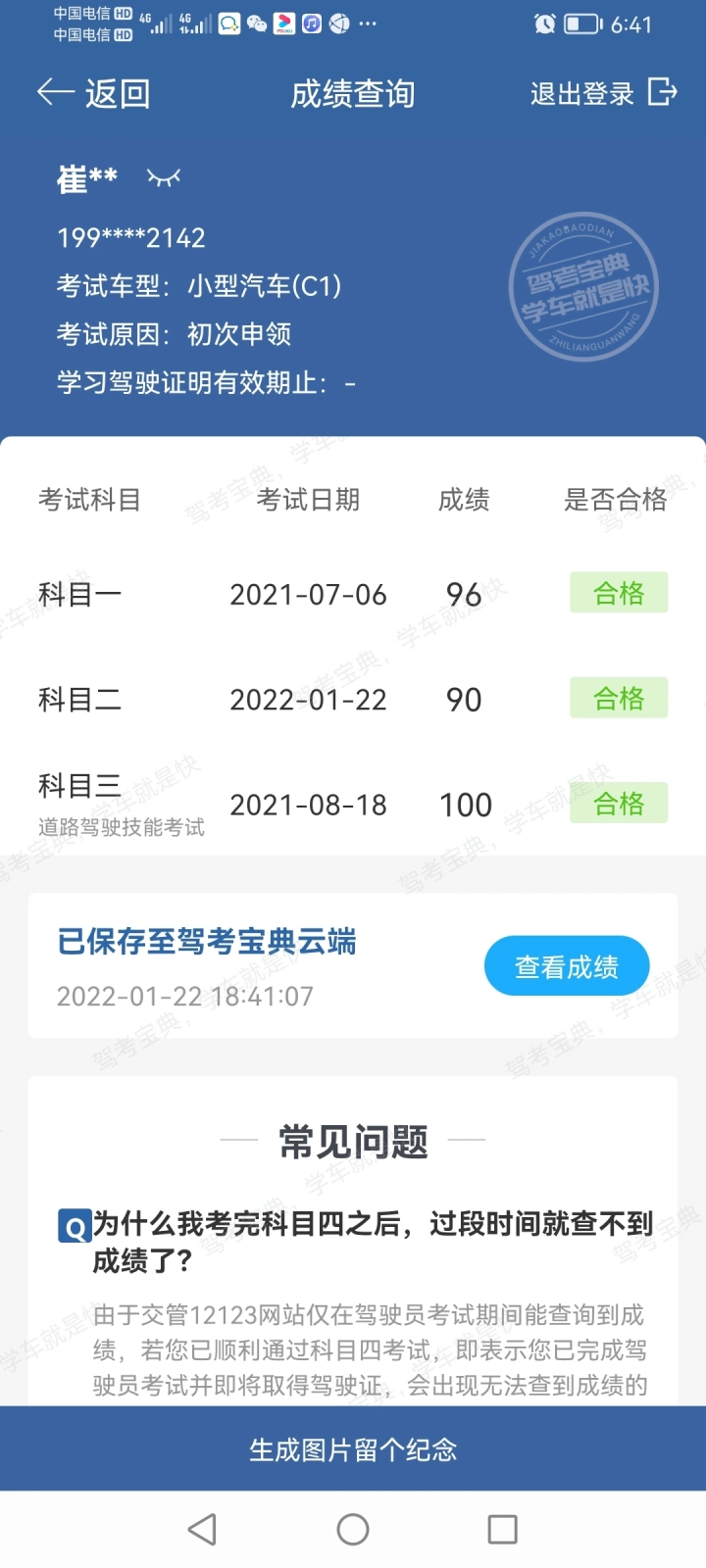Toggle the eye icon beside the name
This screenshot has width=706, height=1568.
164,177
